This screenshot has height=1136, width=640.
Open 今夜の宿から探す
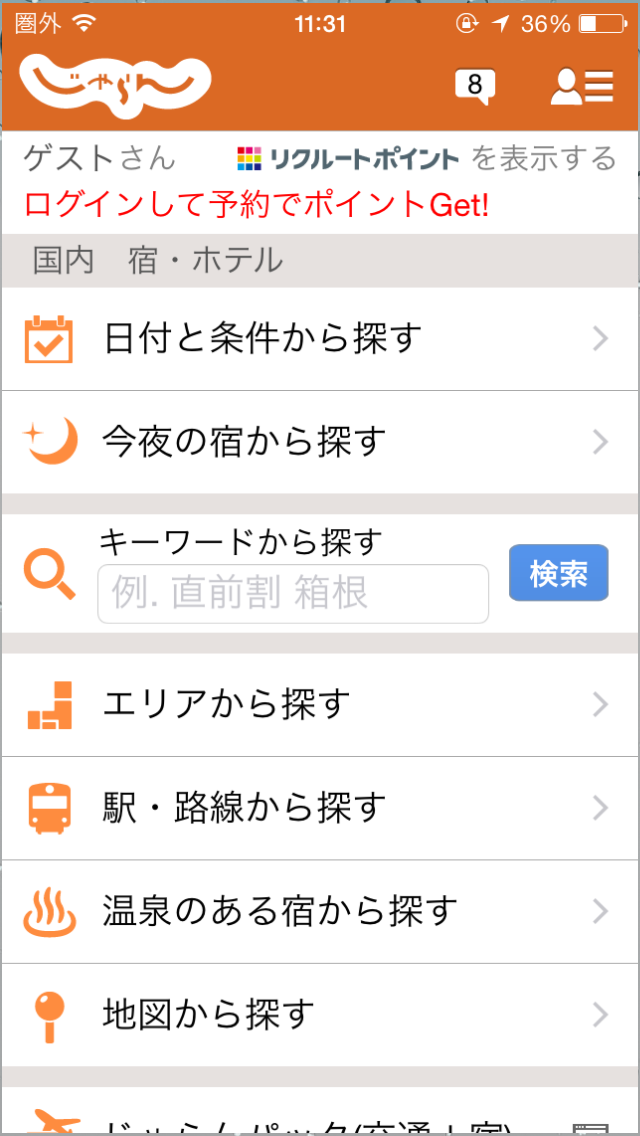[x=320, y=442]
